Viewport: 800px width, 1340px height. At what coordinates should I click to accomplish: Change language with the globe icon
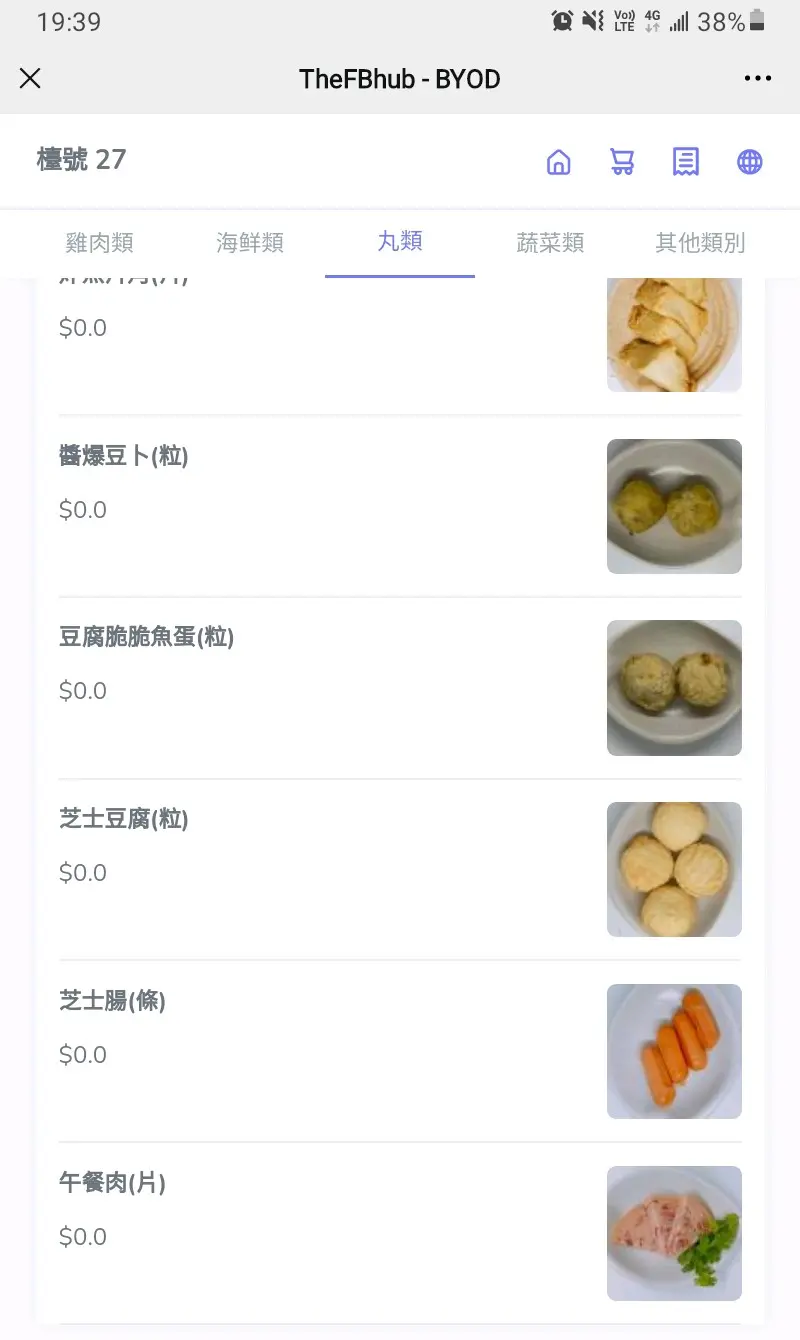click(x=750, y=162)
